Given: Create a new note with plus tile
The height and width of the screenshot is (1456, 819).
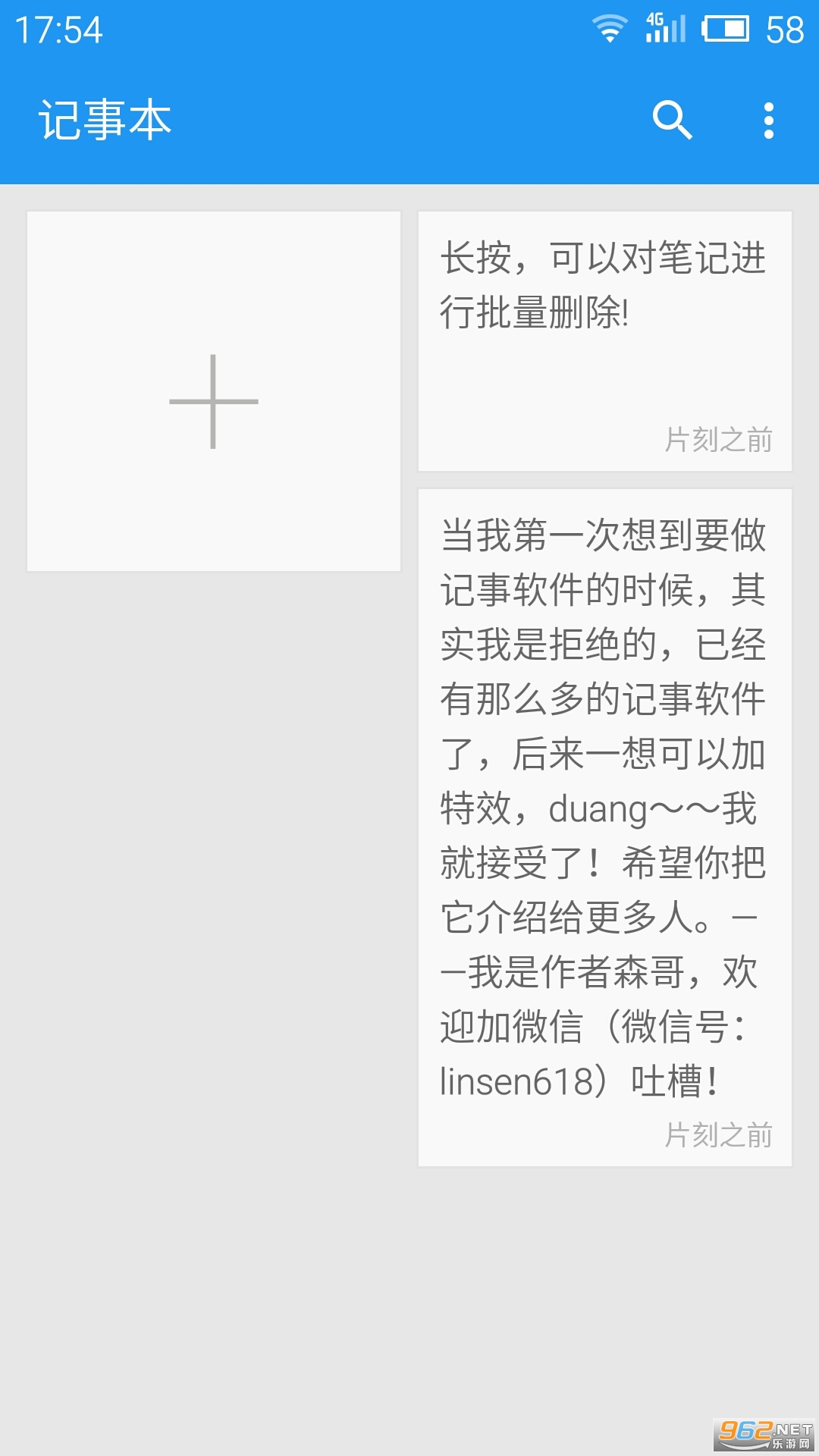Looking at the screenshot, I should (x=214, y=392).
